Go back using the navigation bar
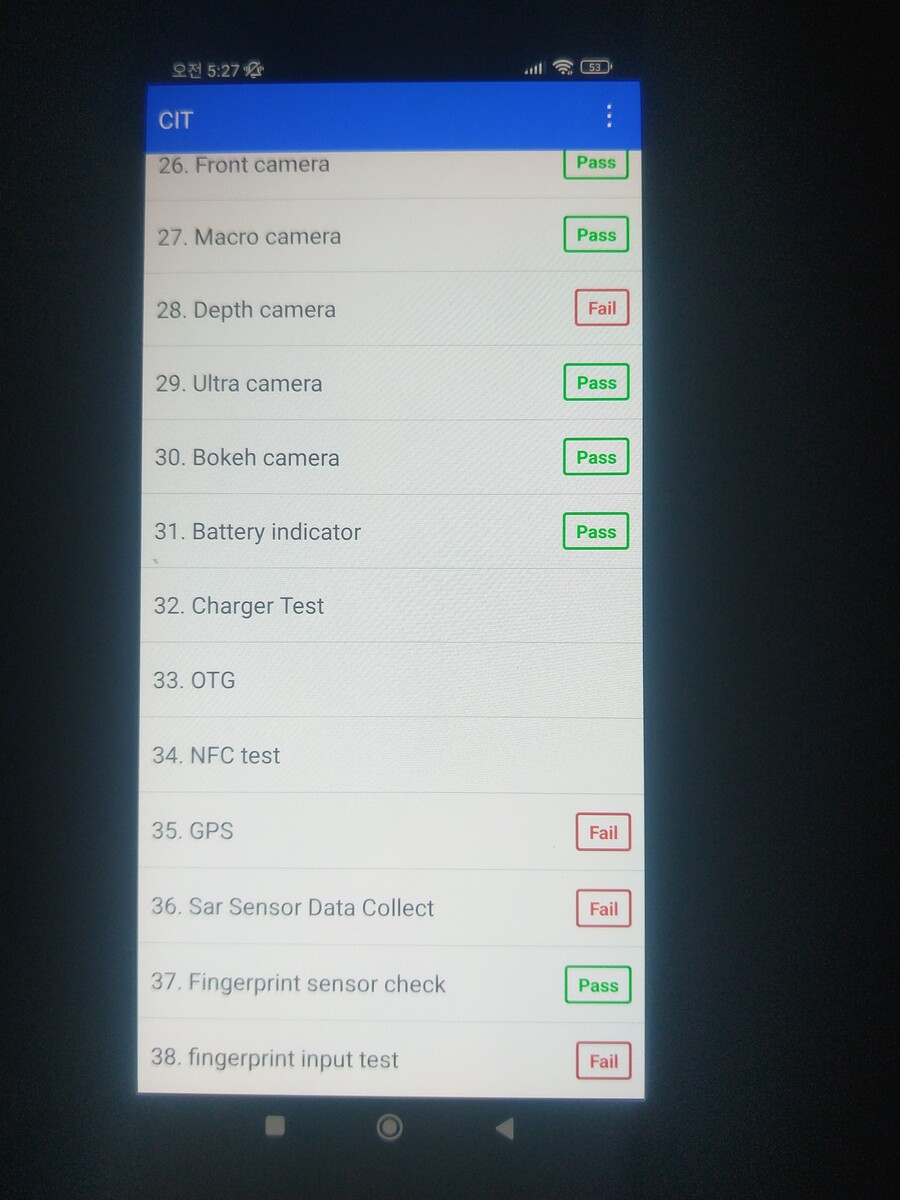This screenshot has width=900, height=1200. tap(504, 1129)
